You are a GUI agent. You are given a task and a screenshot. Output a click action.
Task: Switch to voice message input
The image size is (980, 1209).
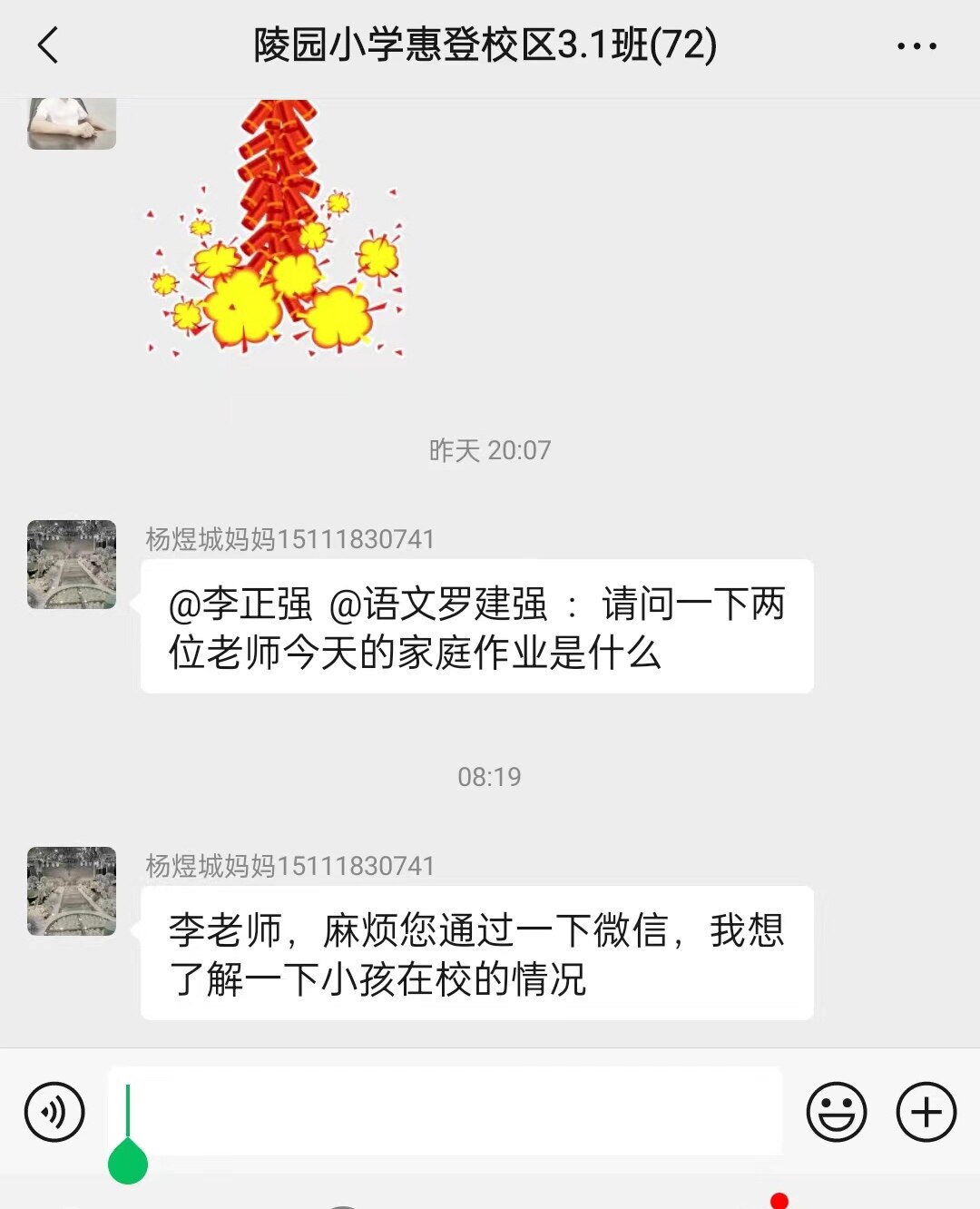pos(54,1112)
